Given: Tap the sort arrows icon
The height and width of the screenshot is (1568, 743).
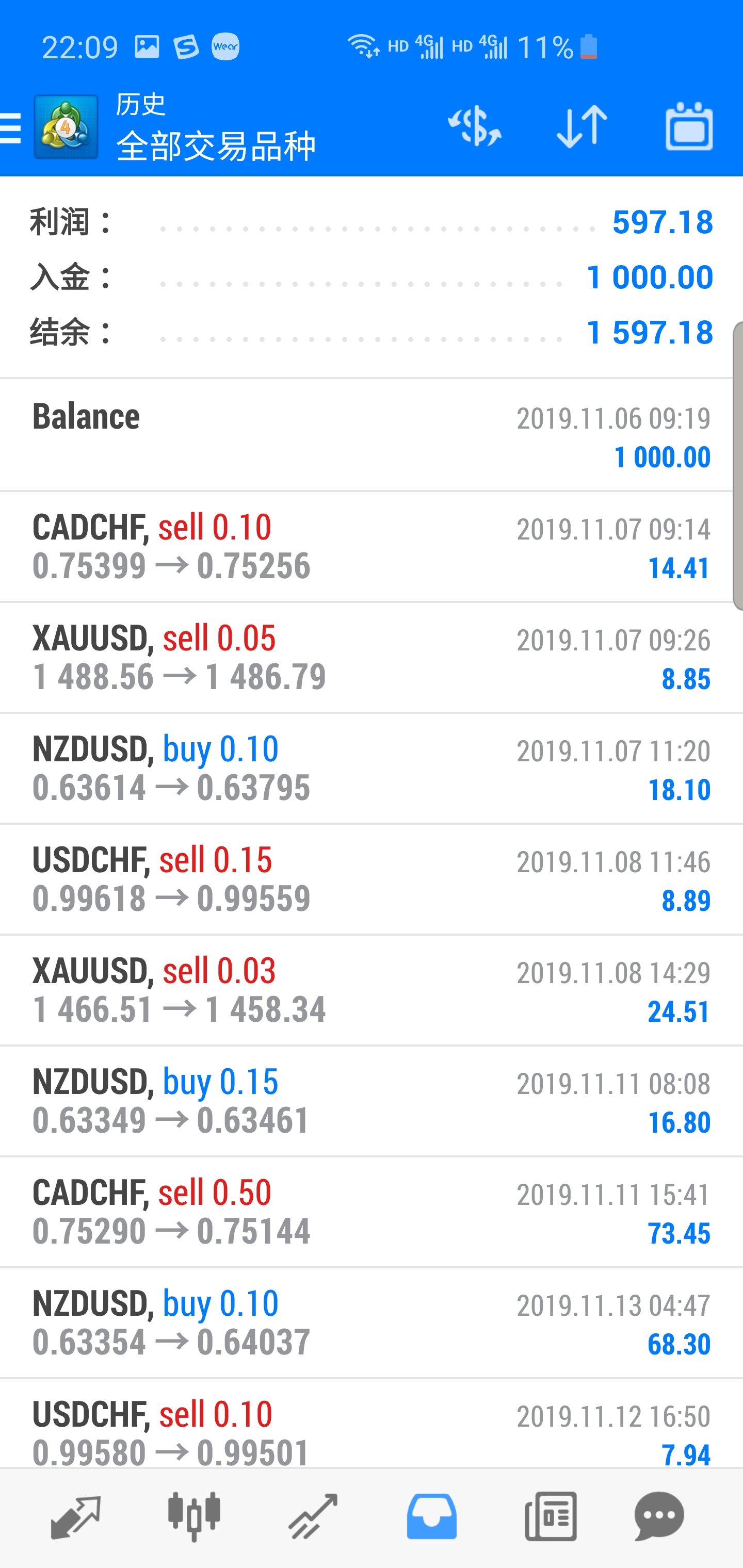Looking at the screenshot, I should [x=582, y=126].
